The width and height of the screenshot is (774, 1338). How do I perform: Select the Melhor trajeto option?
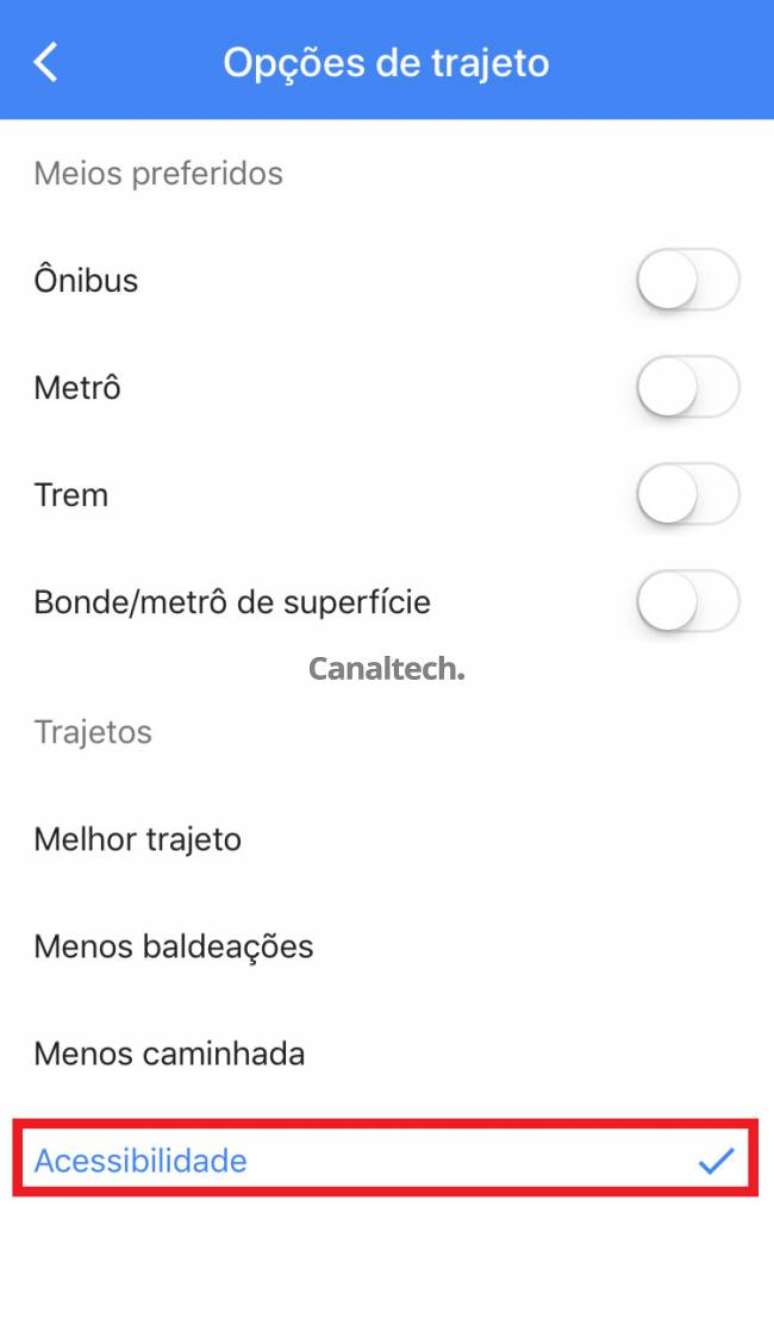(137, 839)
